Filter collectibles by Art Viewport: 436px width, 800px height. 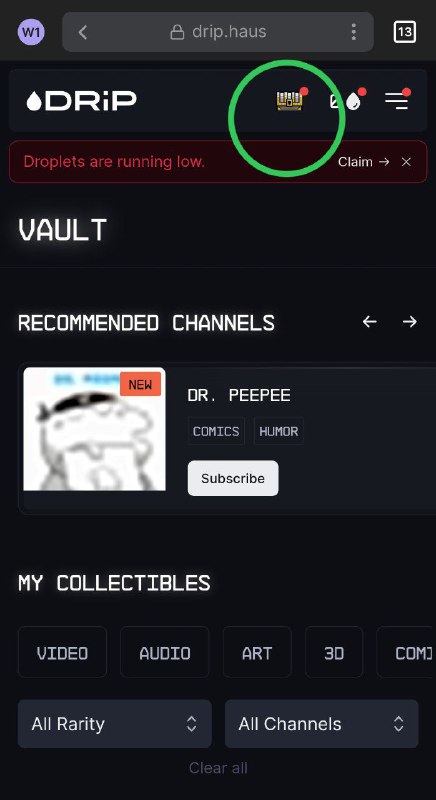point(257,652)
